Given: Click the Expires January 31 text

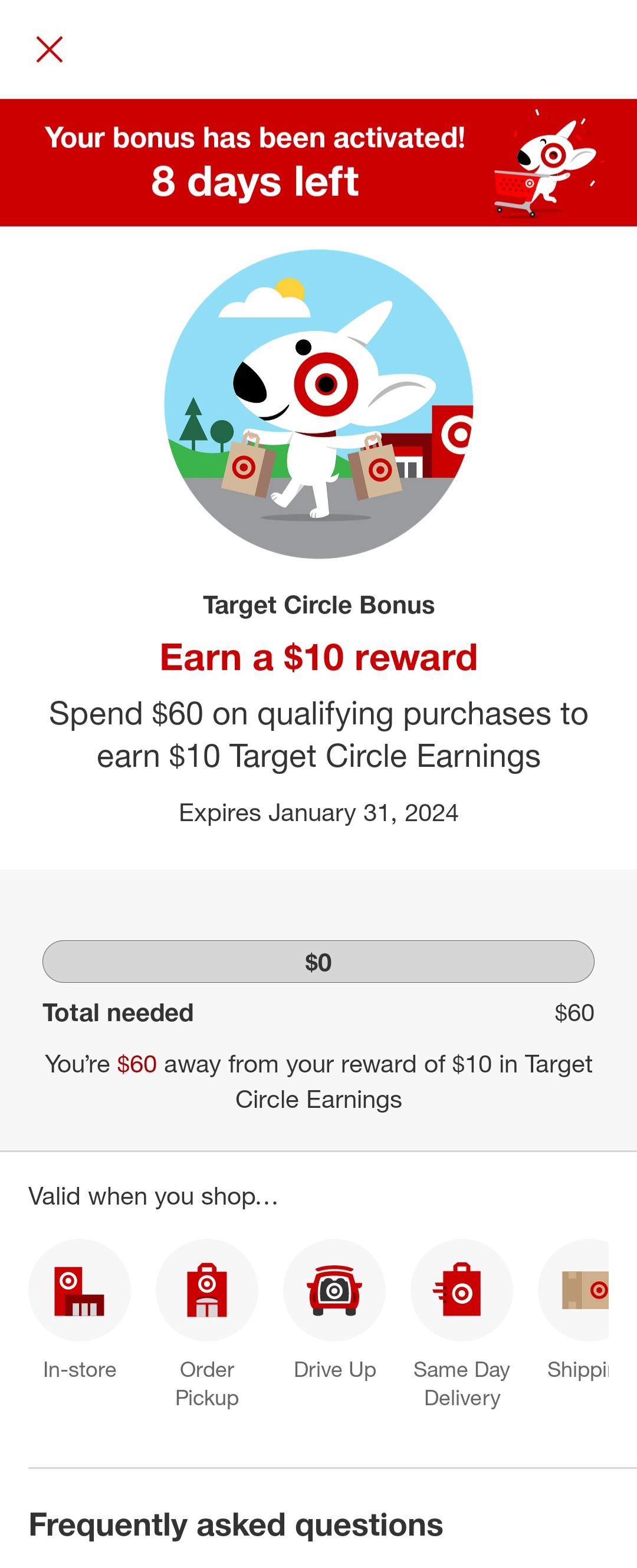Looking at the screenshot, I should coord(318,812).
